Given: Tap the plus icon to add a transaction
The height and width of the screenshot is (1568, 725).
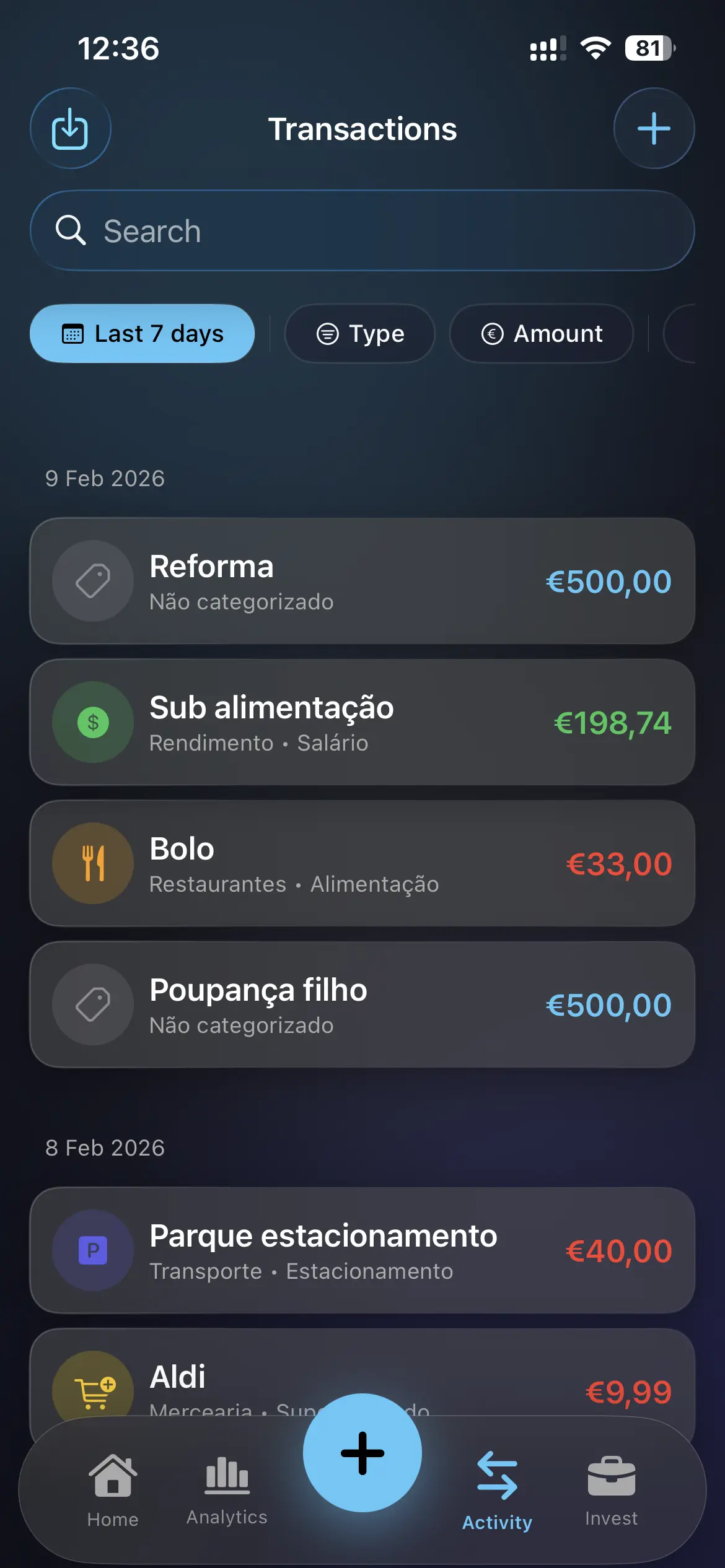Looking at the screenshot, I should [x=654, y=128].
